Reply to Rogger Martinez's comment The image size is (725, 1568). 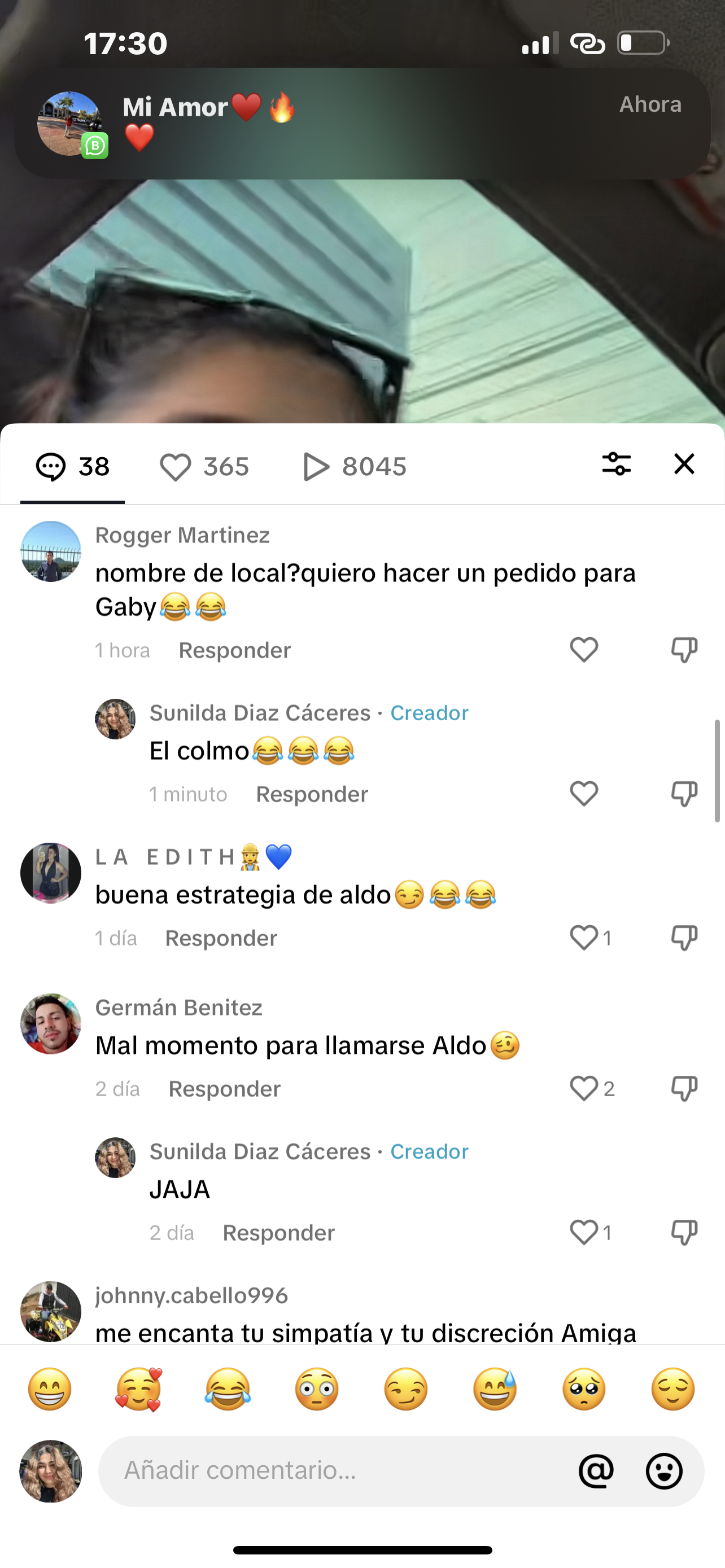click(x=234, y=650)
